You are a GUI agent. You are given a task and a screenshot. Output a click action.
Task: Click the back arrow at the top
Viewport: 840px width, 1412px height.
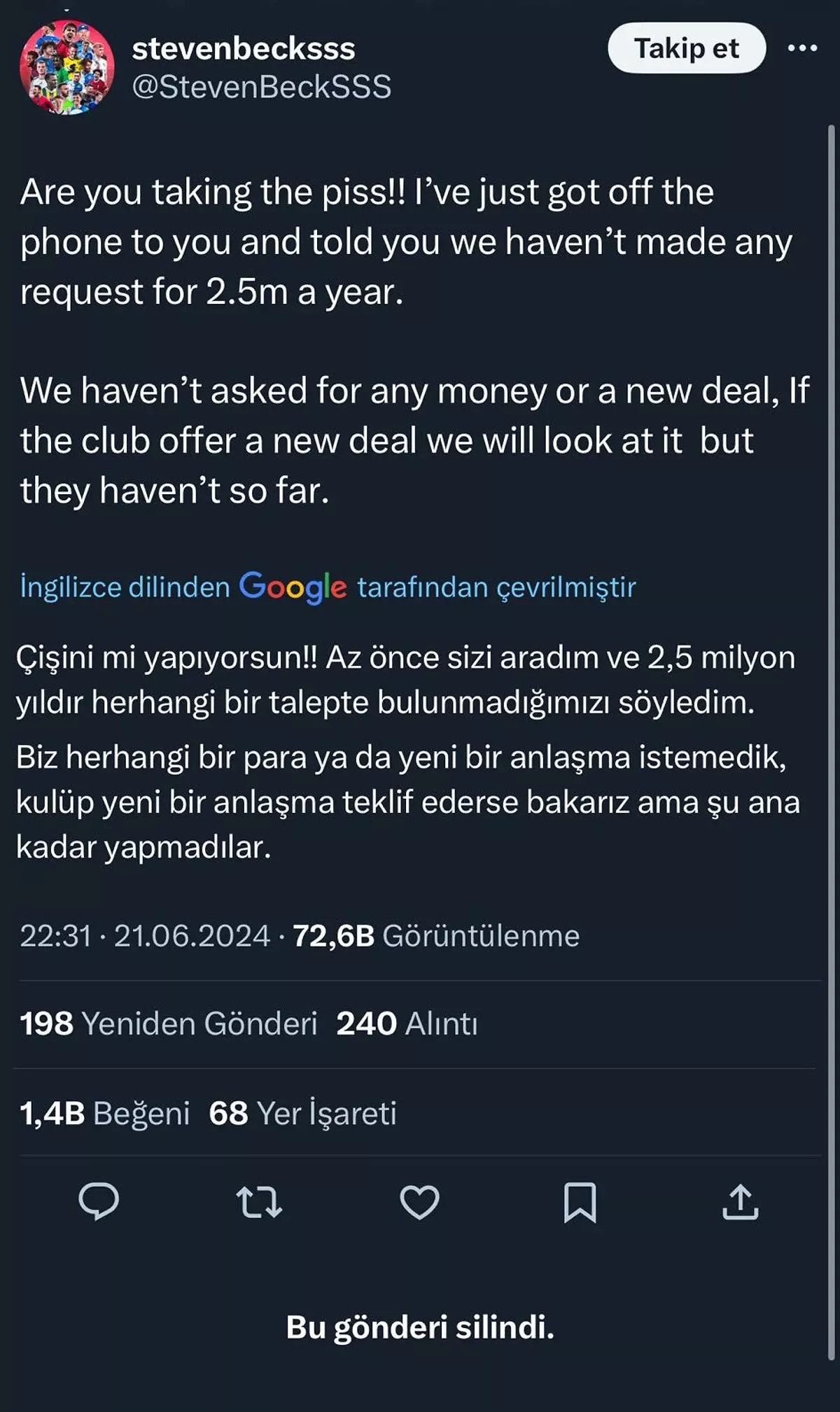click(66, 11)
